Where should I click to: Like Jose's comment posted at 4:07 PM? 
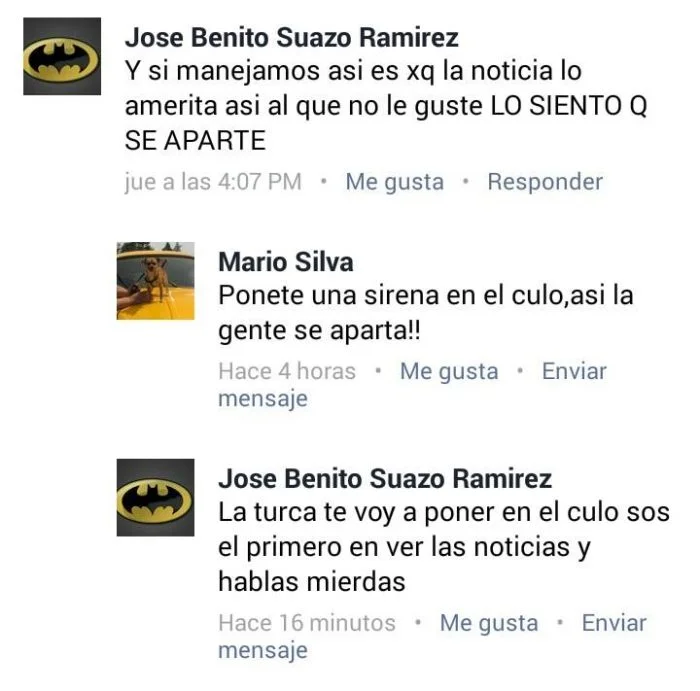[394, 182]
